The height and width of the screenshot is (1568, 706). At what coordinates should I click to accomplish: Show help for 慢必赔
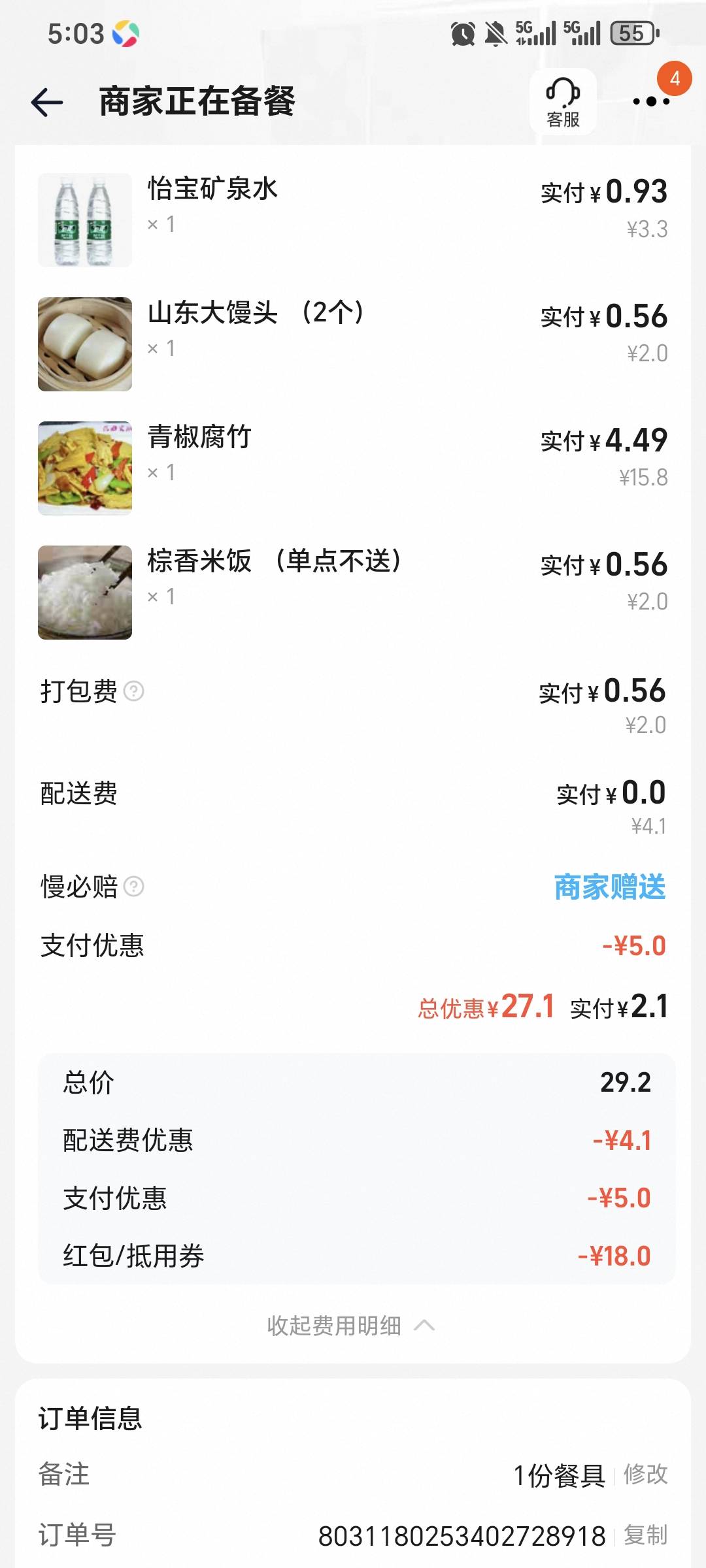(x=134, y=887)
